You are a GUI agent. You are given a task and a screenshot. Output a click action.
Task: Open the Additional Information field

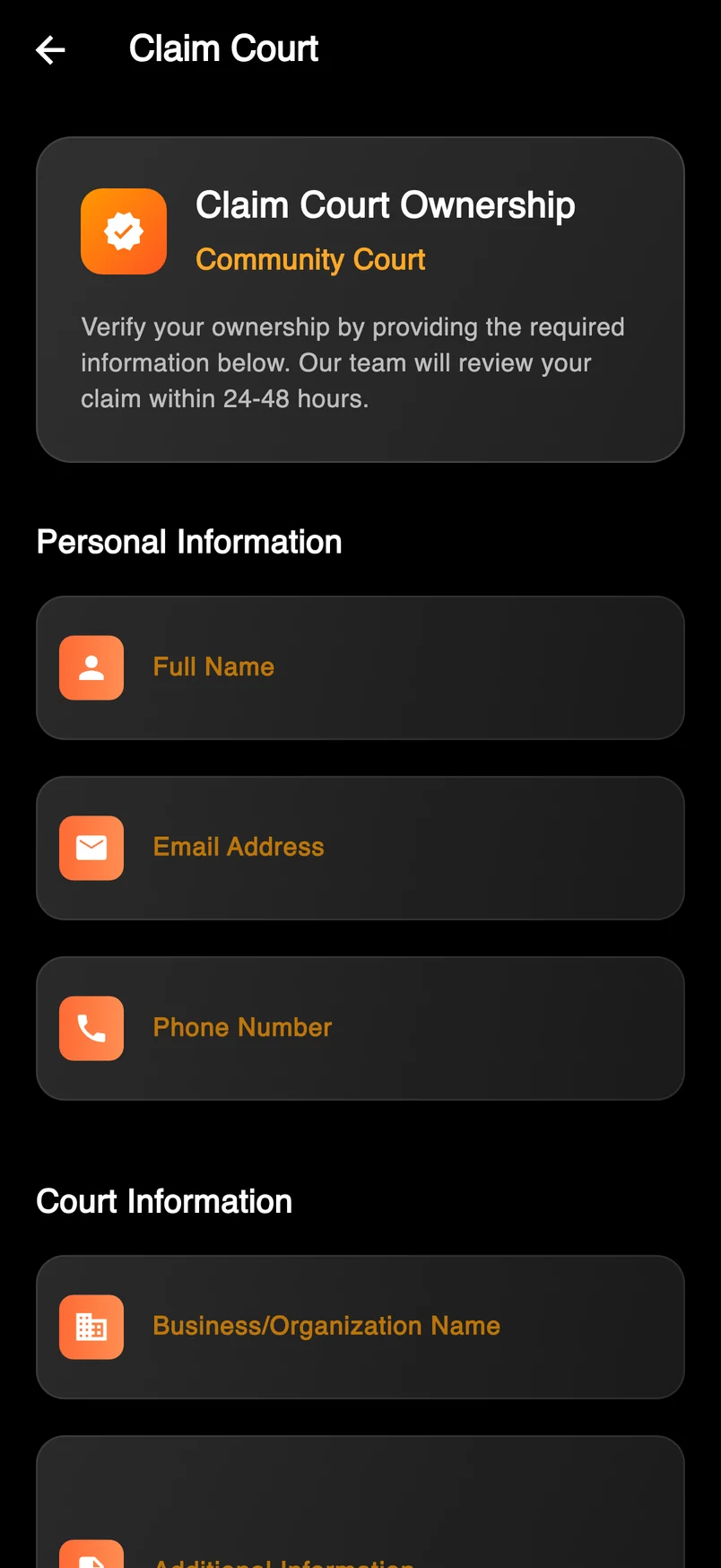click(x=360, y=1503)
